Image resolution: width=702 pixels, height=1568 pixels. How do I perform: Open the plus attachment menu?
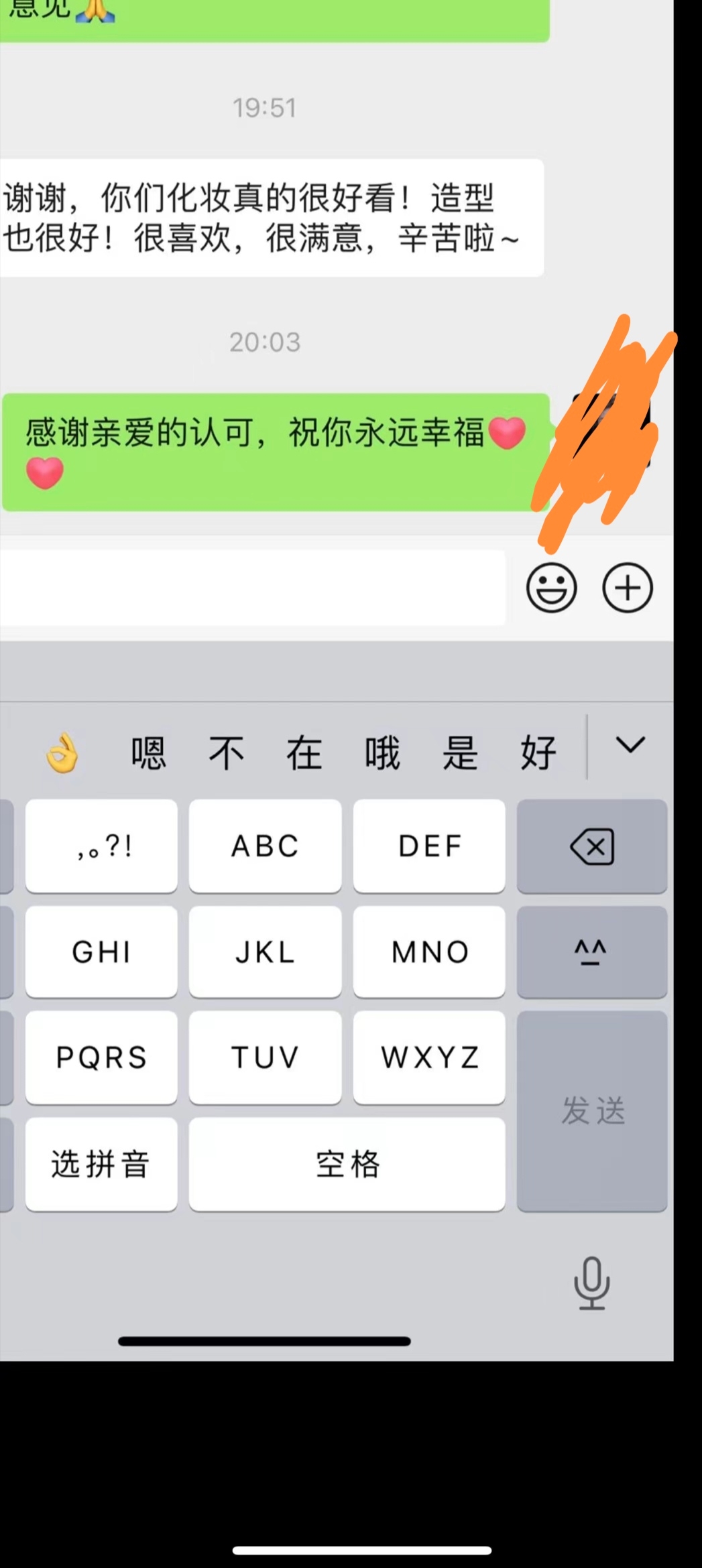point(627,588)
